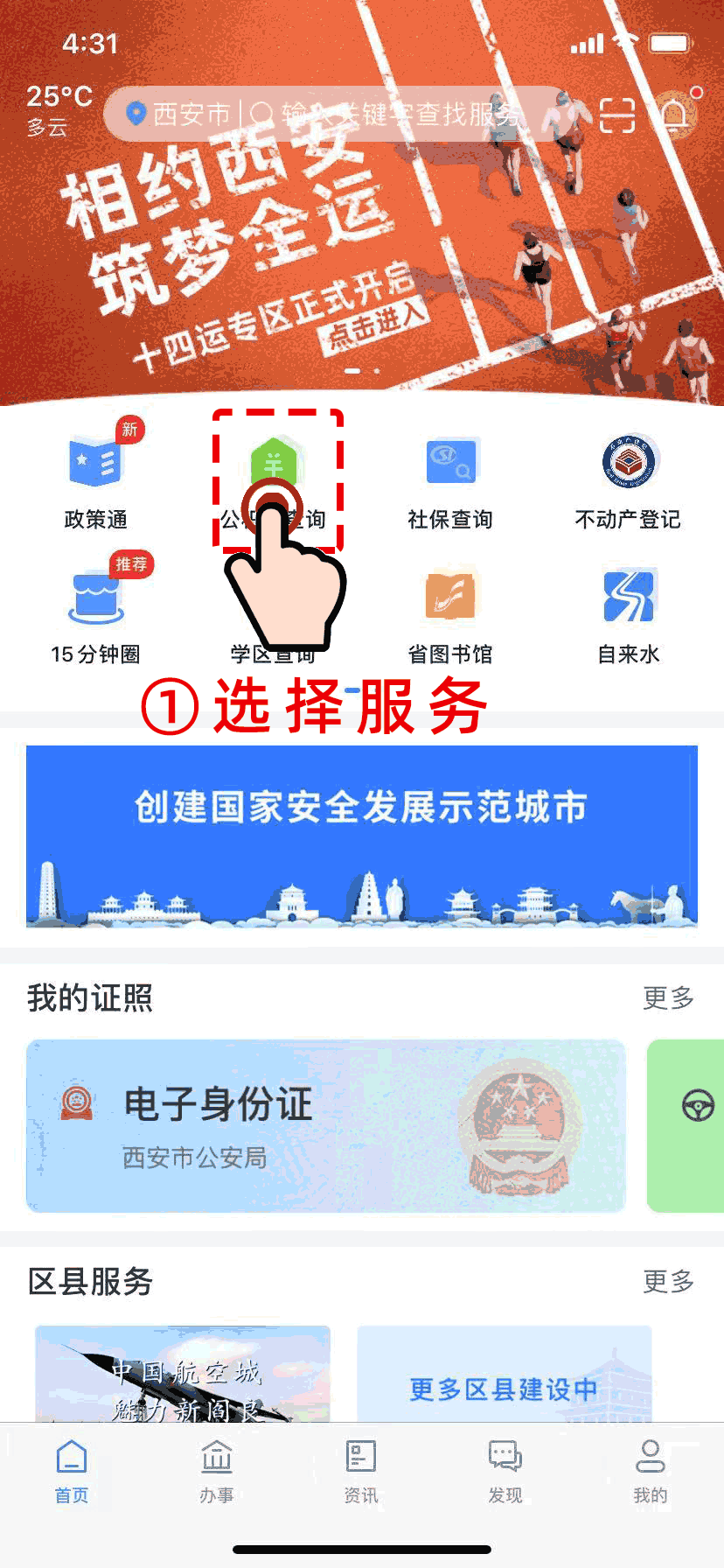Open the 不动产登记 service

pos(628,483)
